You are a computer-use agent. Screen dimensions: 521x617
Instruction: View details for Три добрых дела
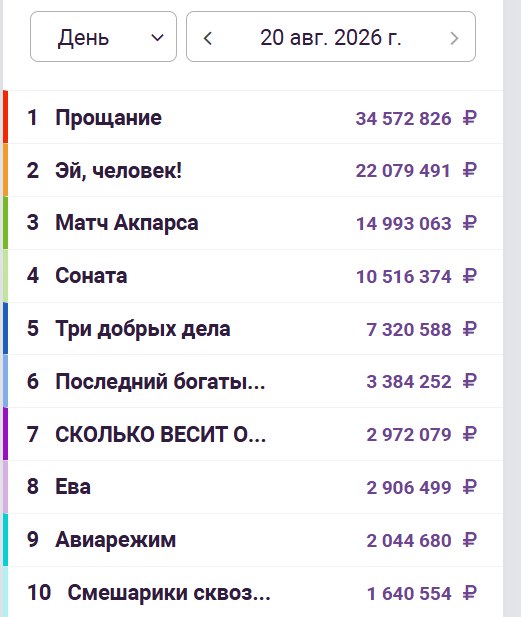pyautogui.click(x=253, y=329)
